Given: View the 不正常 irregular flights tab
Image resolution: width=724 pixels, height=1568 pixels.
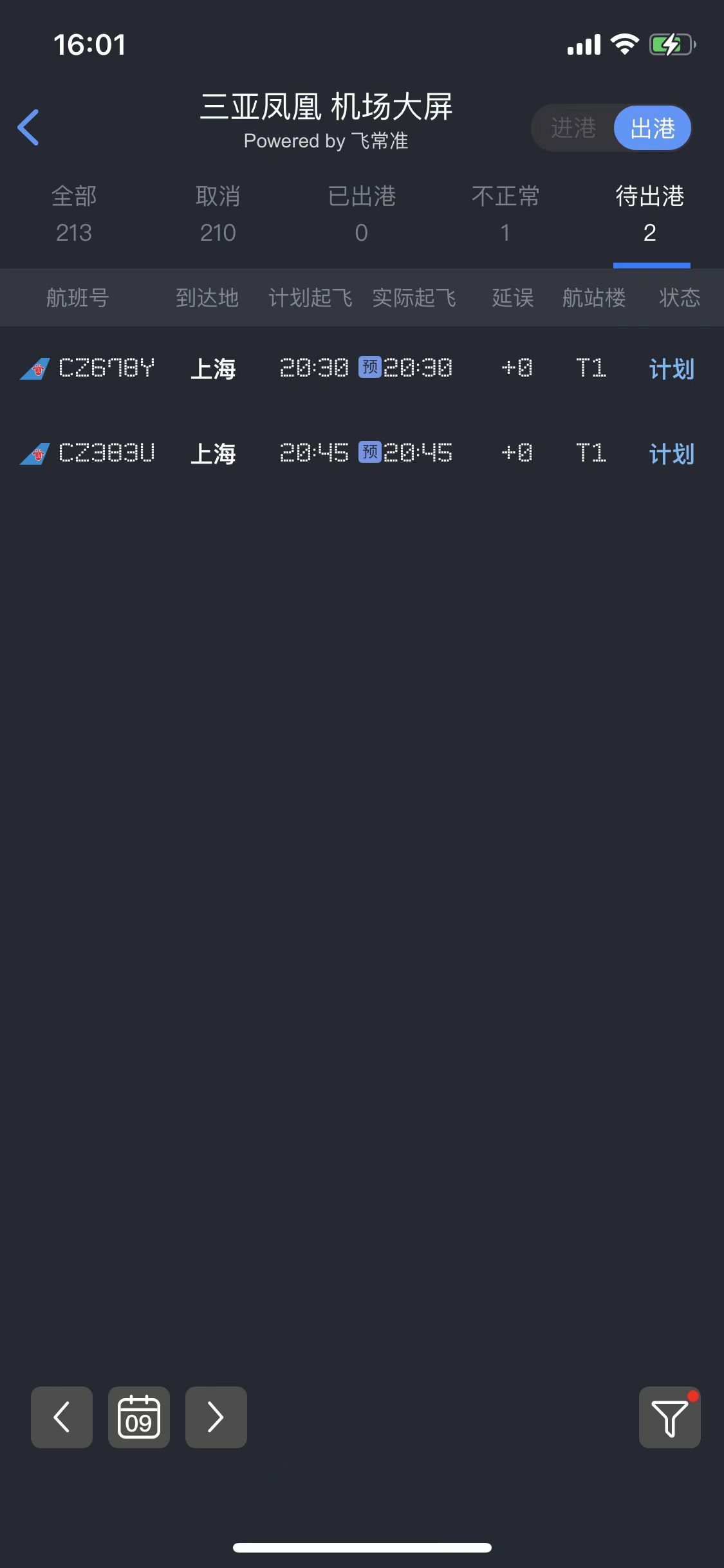Looking at the screenshot, I should tap(505, 214).
